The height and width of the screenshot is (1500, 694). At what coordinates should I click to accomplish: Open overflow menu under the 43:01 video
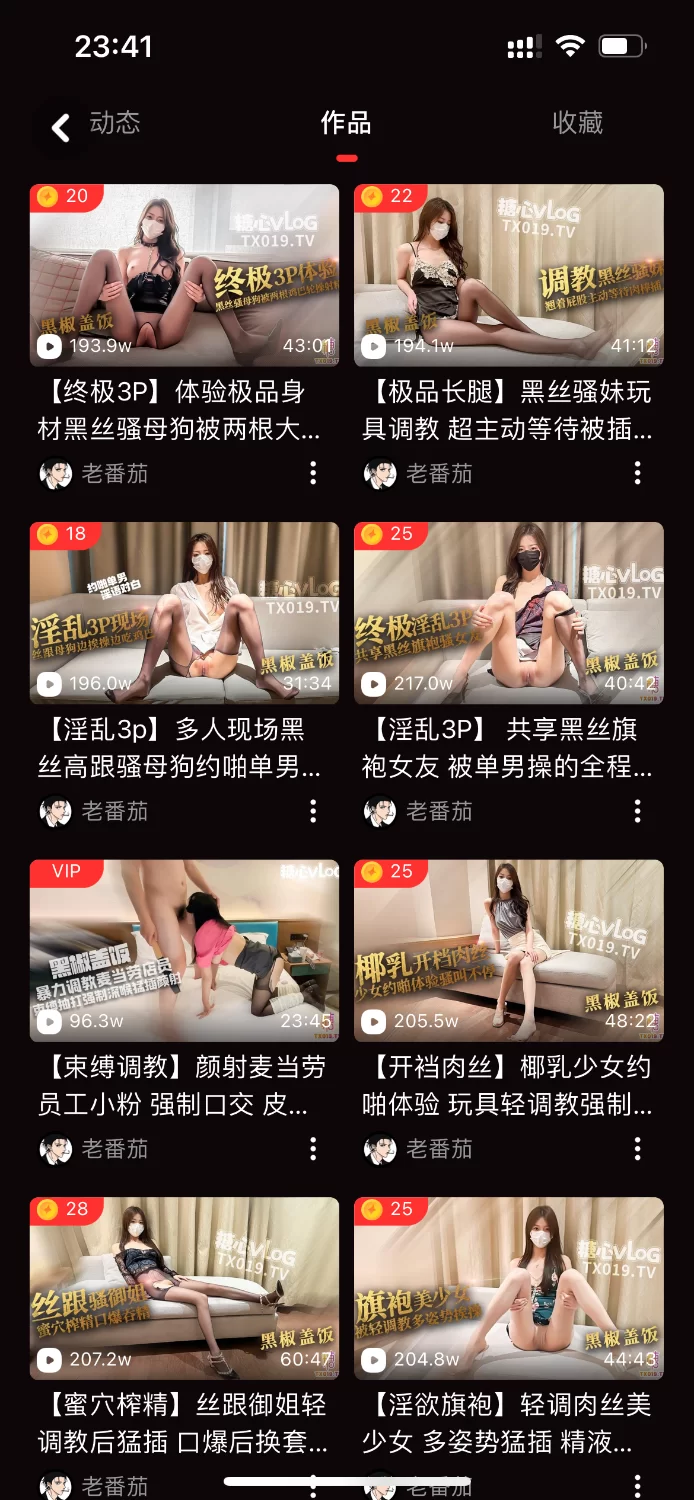[x=313, y=473]
